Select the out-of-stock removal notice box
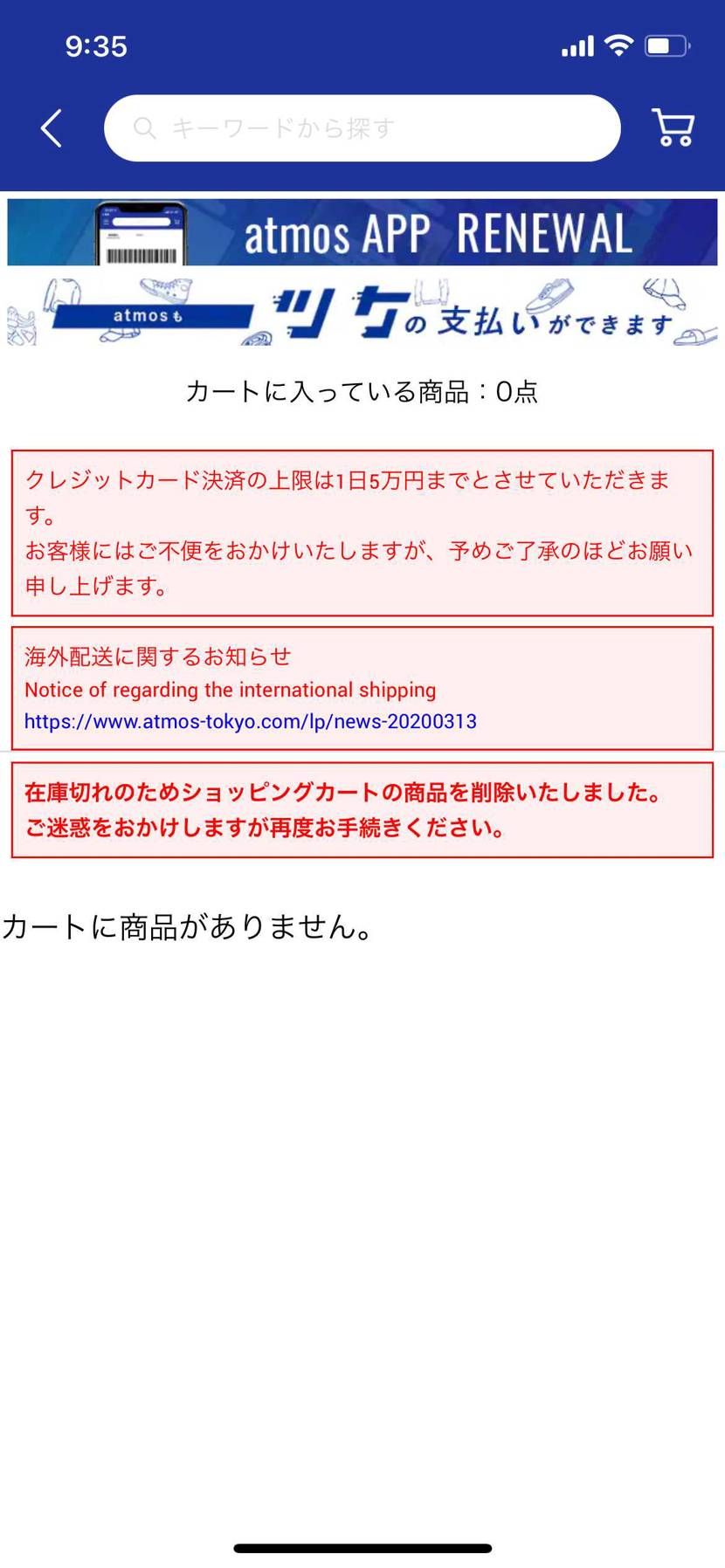725x1568 pixels. click(362, 810)
